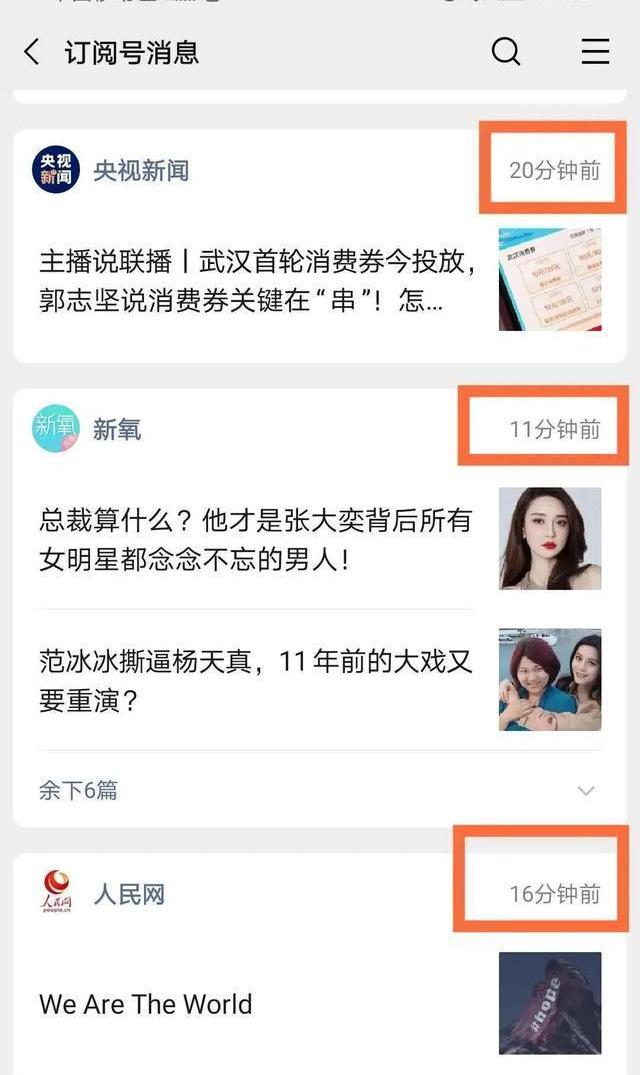Open the 范冰冰撕逼杨天真 article
Image resolution: width=640 pixels, height=1075 pixels.
coord(319,680)
